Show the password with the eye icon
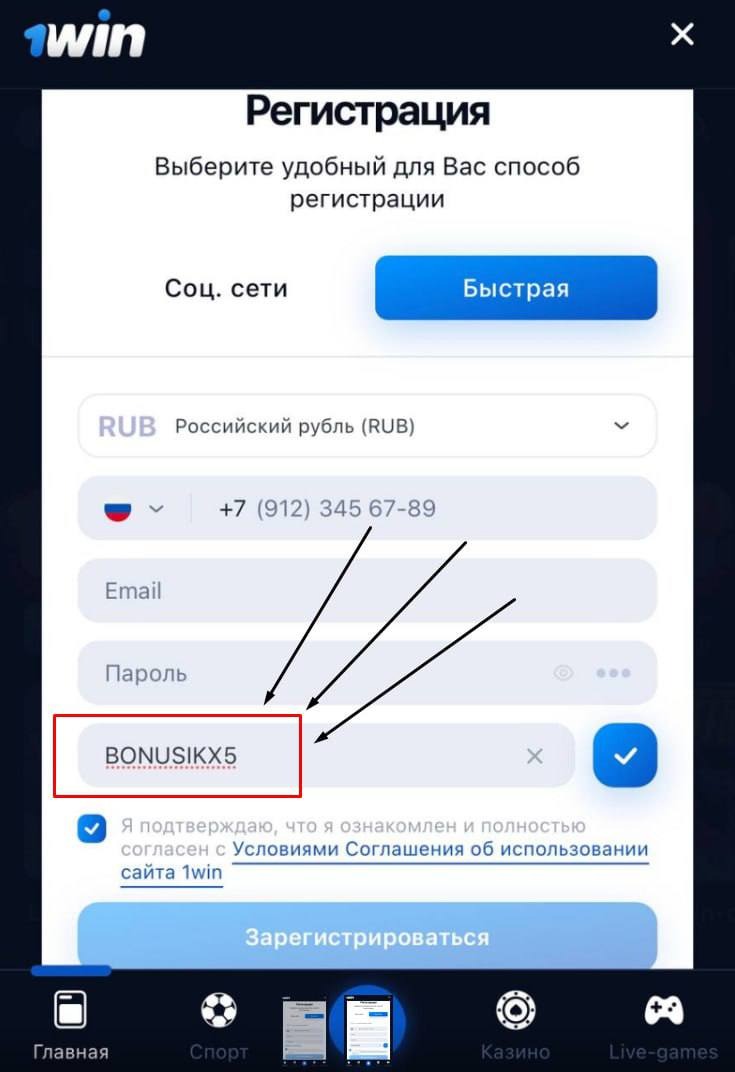The height and width of the screenshot is (1072, 735). pos(564,673)
